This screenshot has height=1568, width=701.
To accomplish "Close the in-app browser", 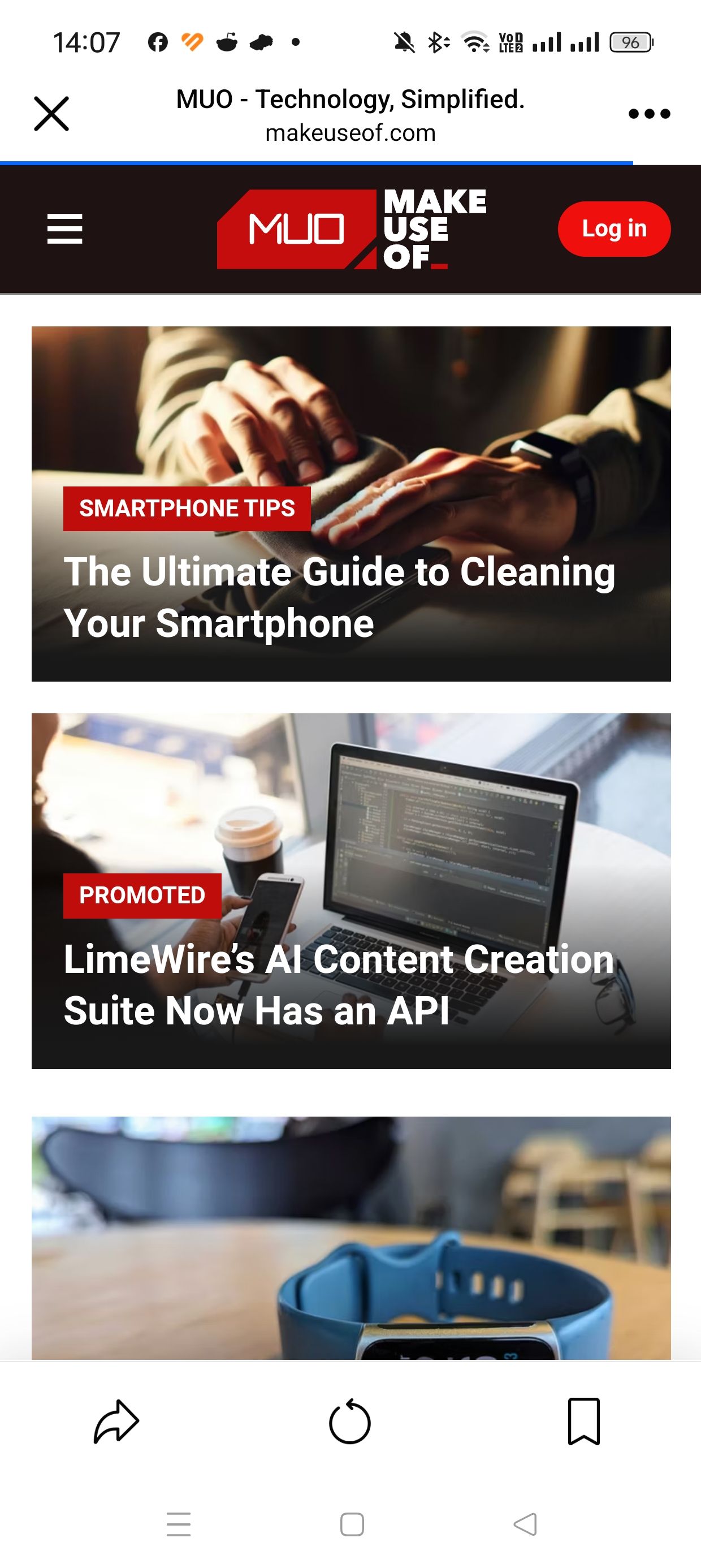I will pyautogui.click(x=51, y=114).
